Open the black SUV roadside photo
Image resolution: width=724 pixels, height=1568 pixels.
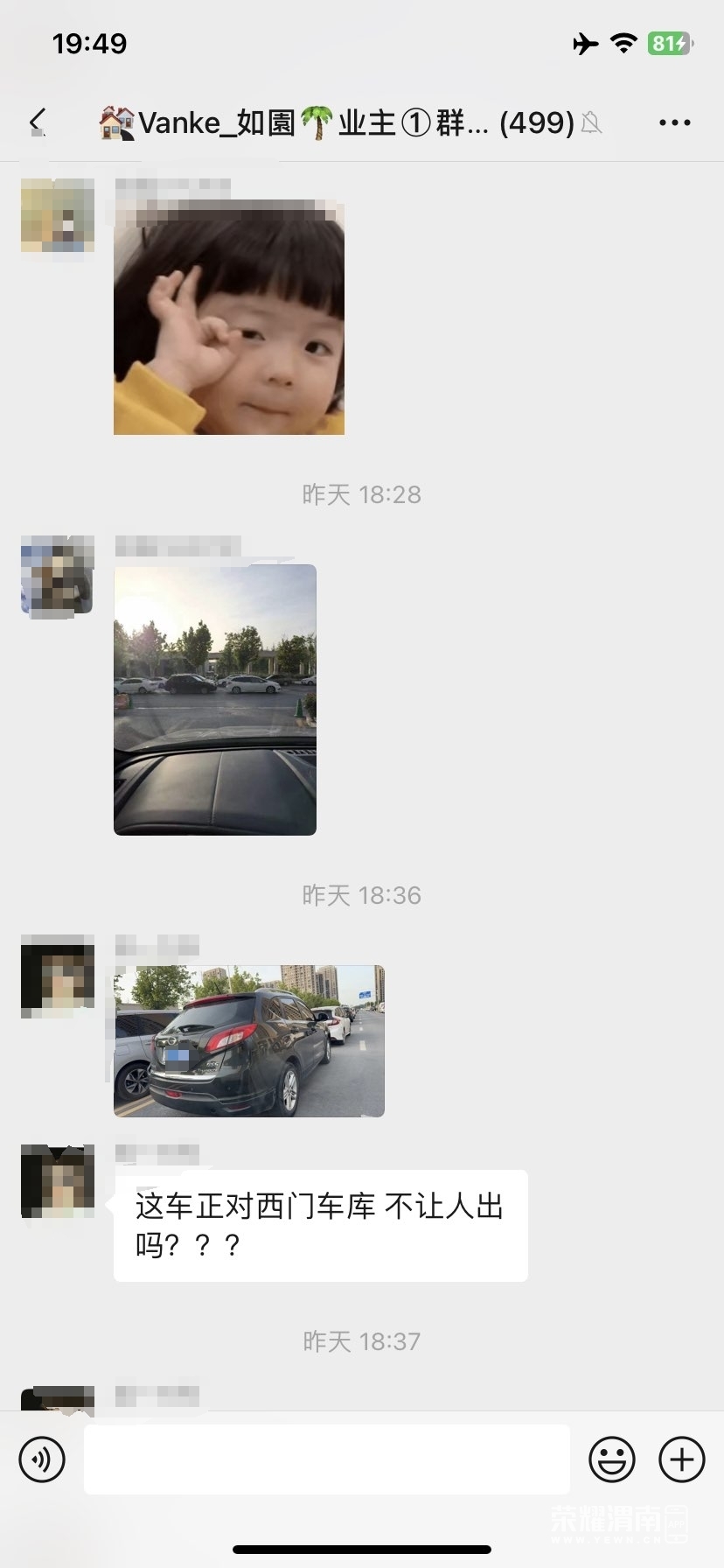click(249, 1041)
